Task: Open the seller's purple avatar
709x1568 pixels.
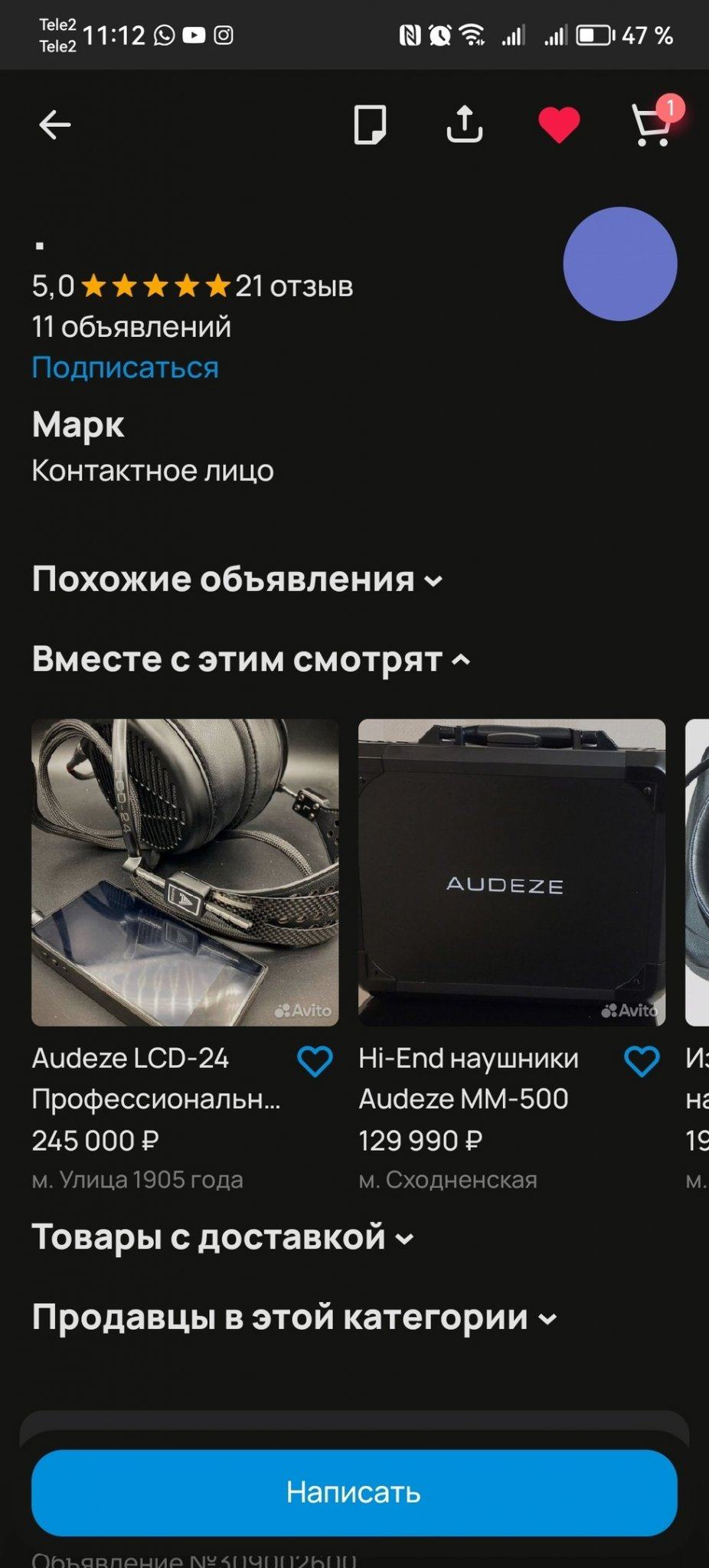Action: click(619, 264)
